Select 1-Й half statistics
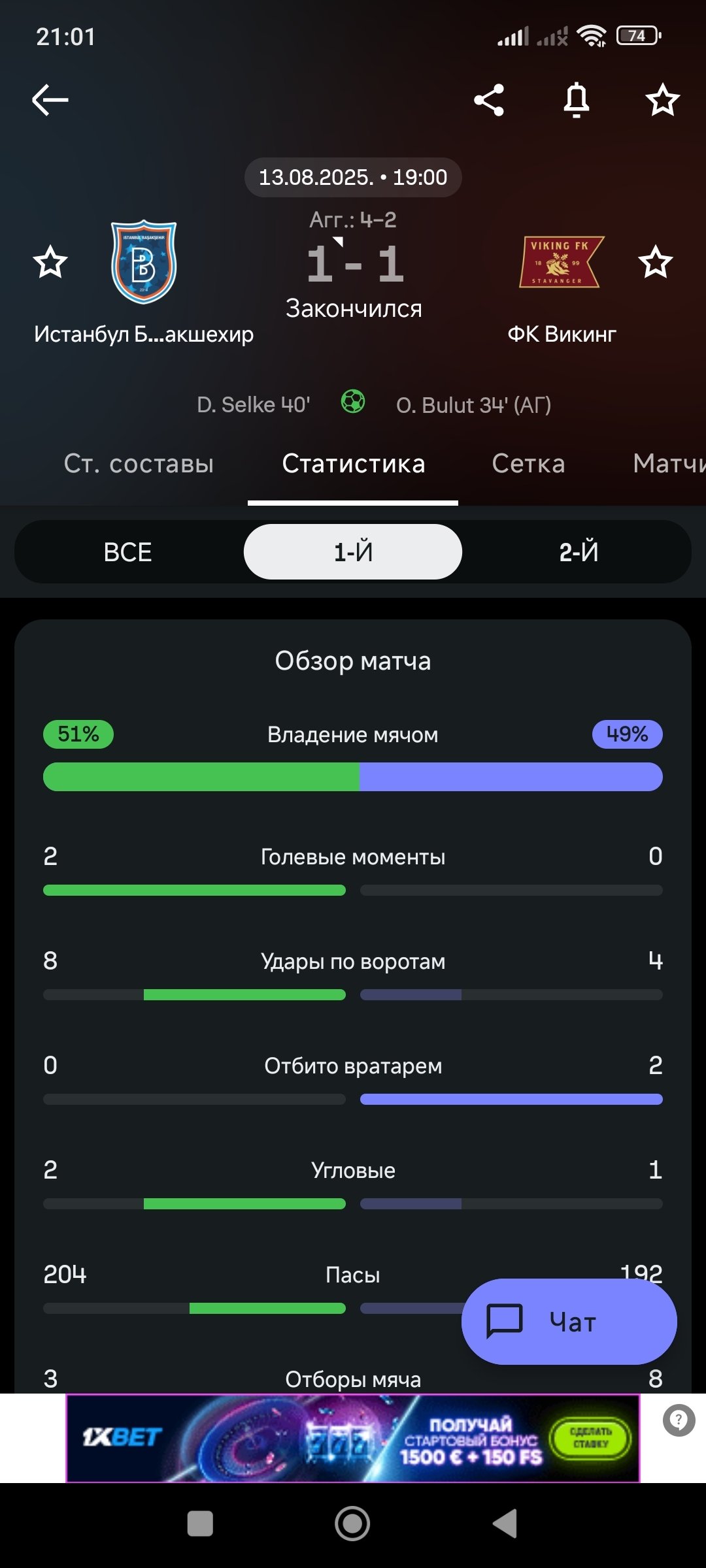The image size is (706, 1568). (x=353, y=552)
